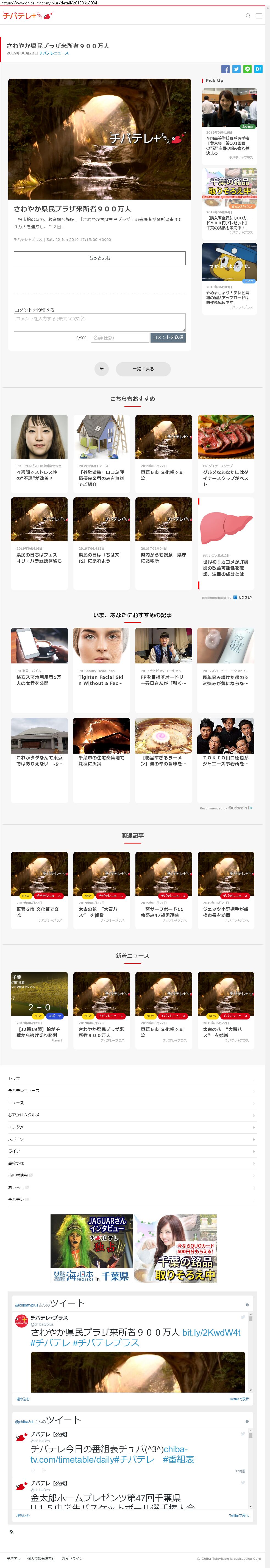
Task: Tap the もっとよむ button
Action: click(99, 258)
